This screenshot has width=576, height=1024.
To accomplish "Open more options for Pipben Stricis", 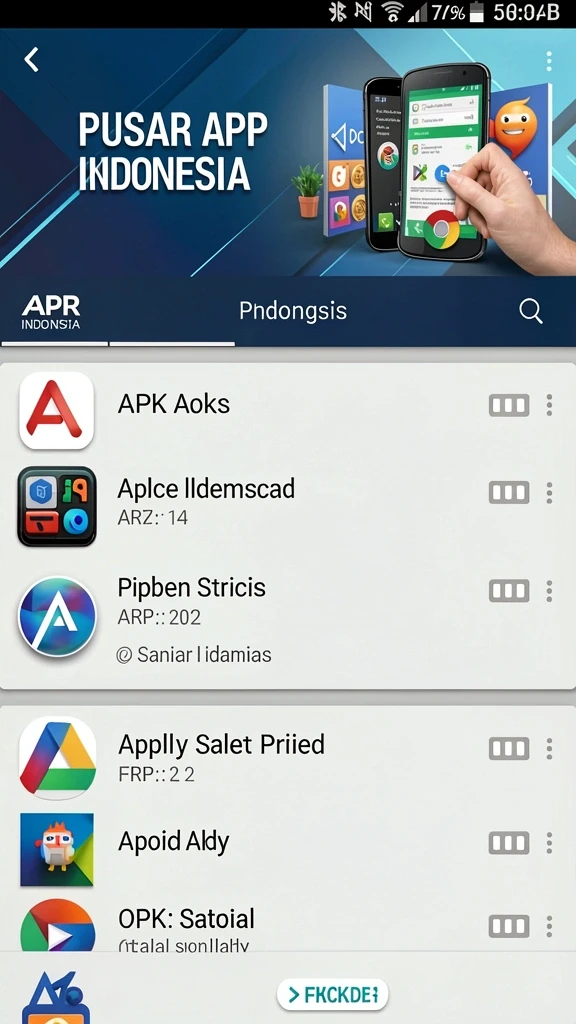I will [x=549, y=591].
